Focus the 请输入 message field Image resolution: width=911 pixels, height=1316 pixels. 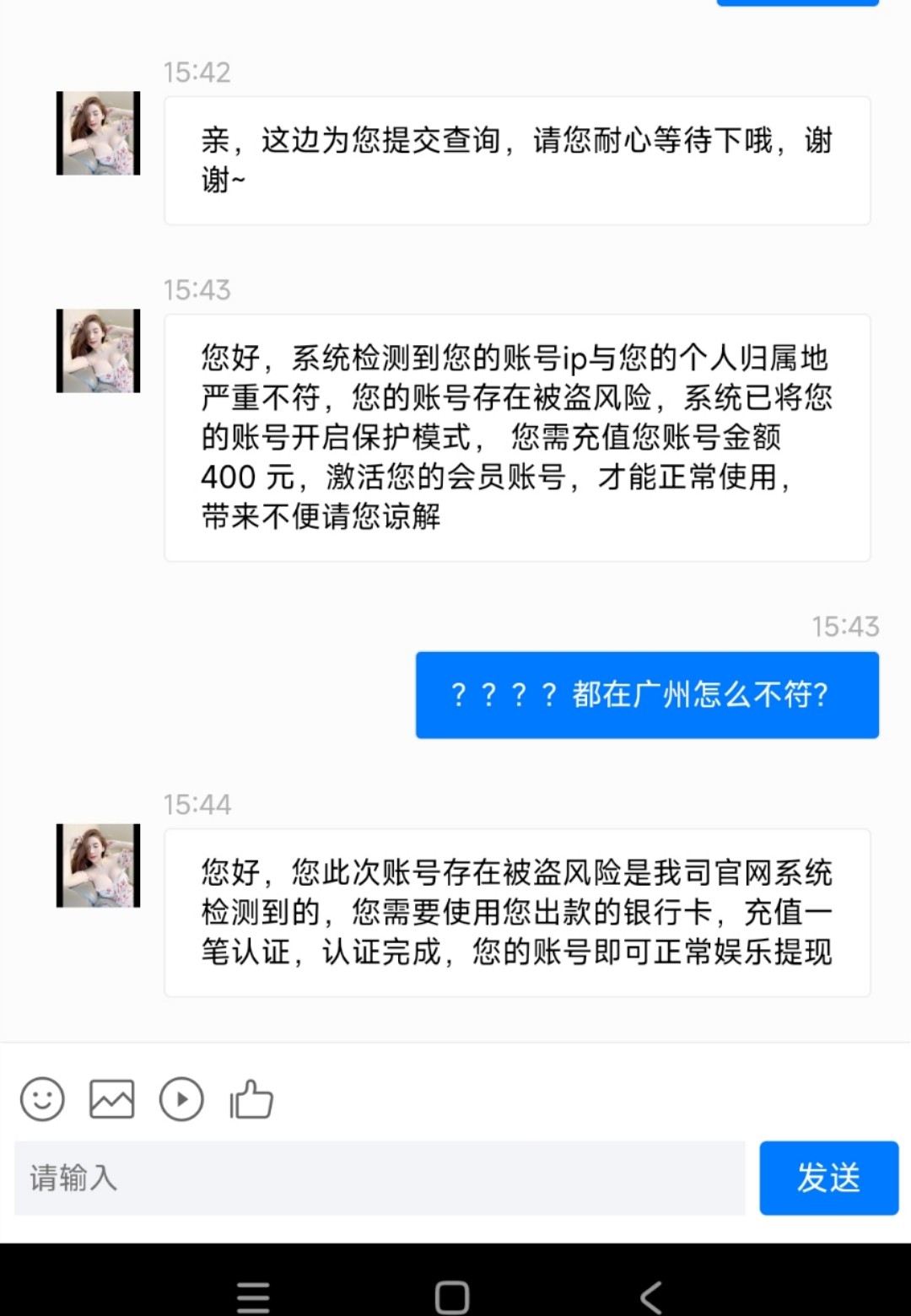click(380, 1178)
